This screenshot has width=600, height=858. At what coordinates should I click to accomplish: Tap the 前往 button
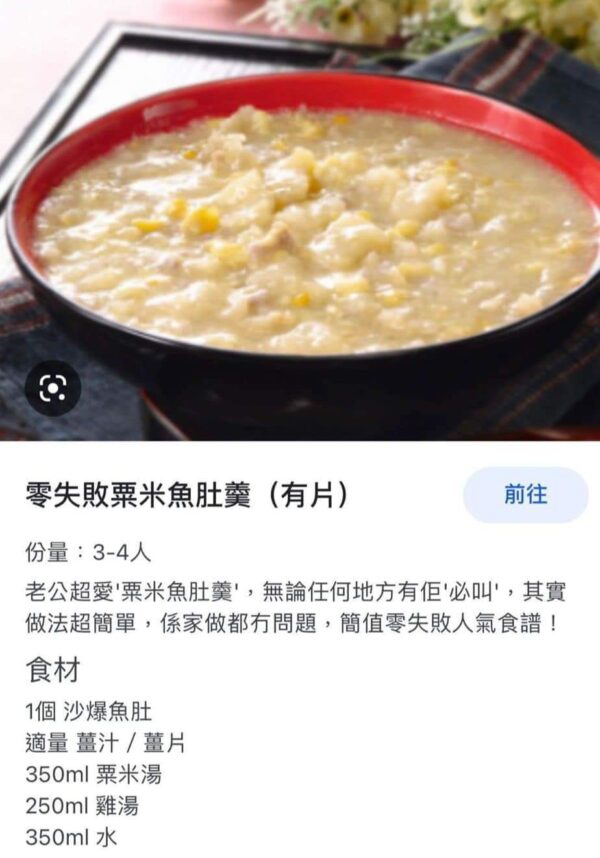(x=525, y=495)
